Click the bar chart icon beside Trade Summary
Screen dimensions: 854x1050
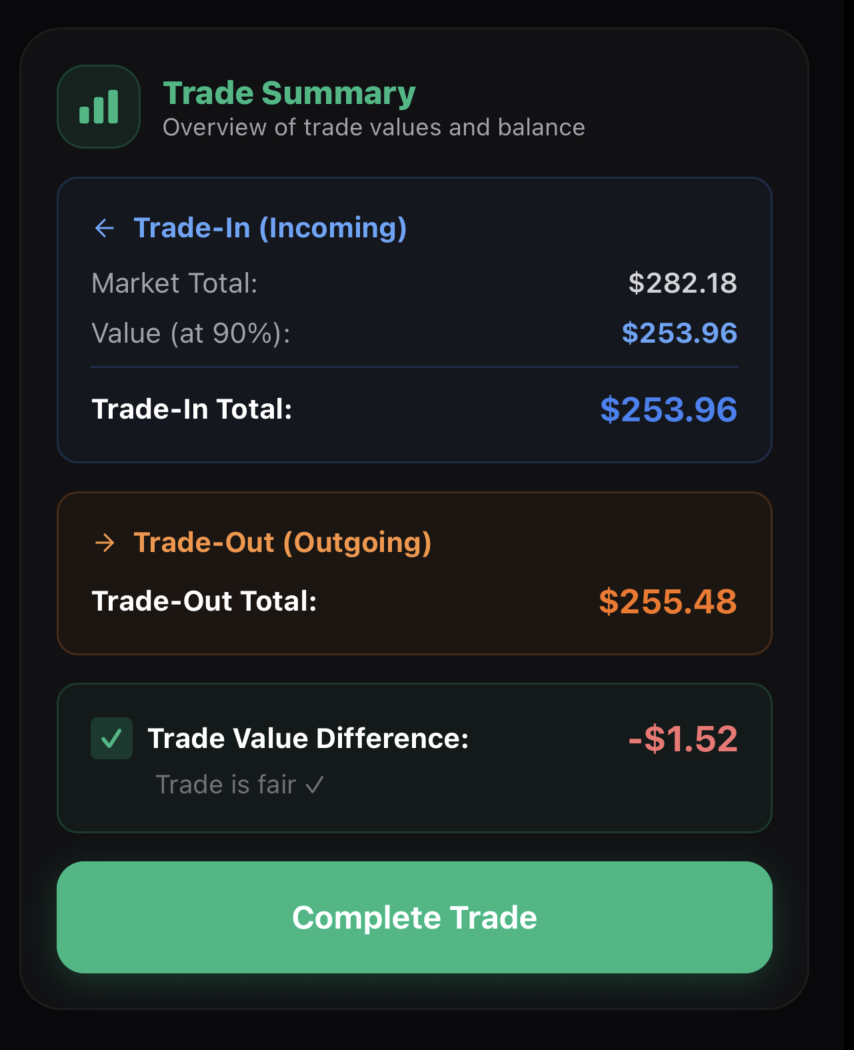pyautogui.click(x=98, y=106)
